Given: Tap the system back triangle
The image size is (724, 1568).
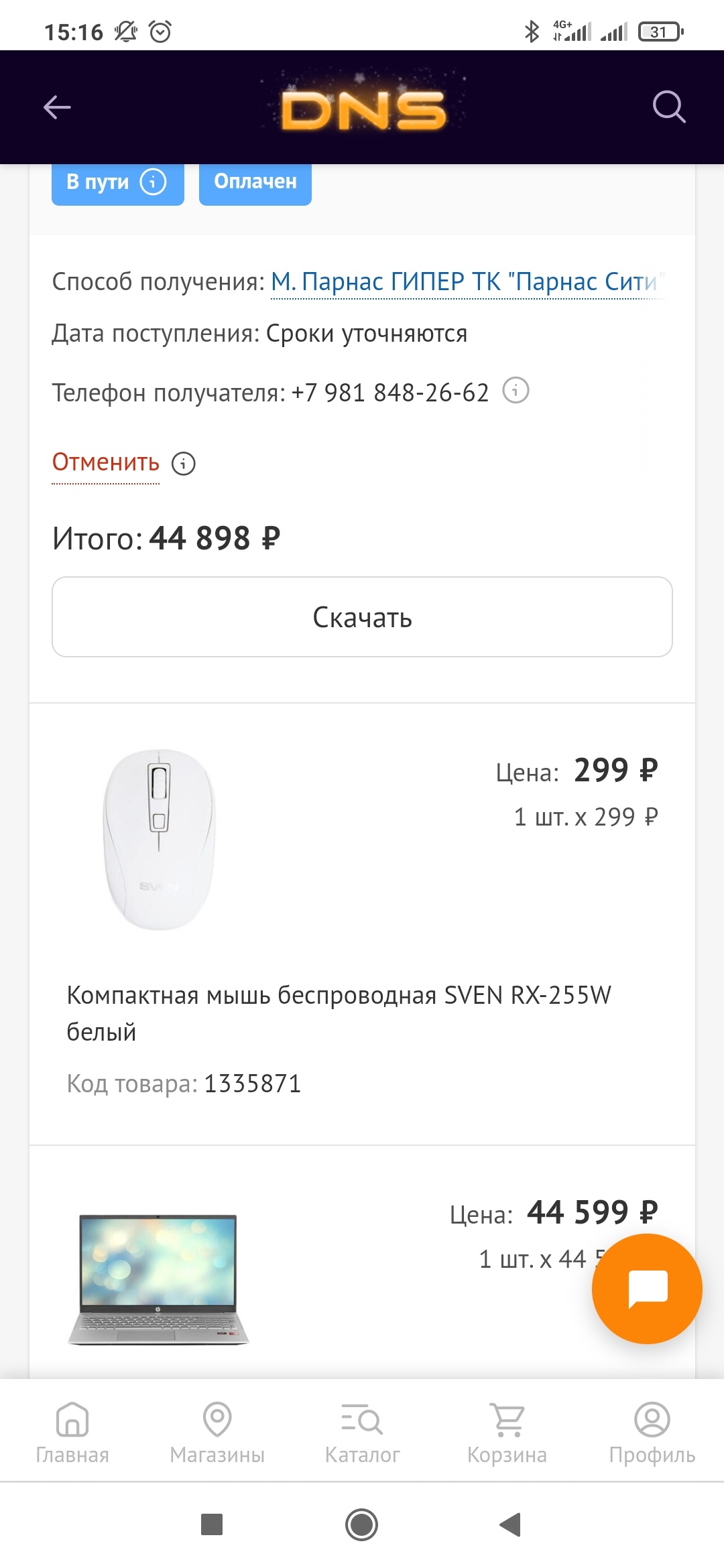Looking at the screenshot, I should pyautogui.click(x=511, y=1524).
